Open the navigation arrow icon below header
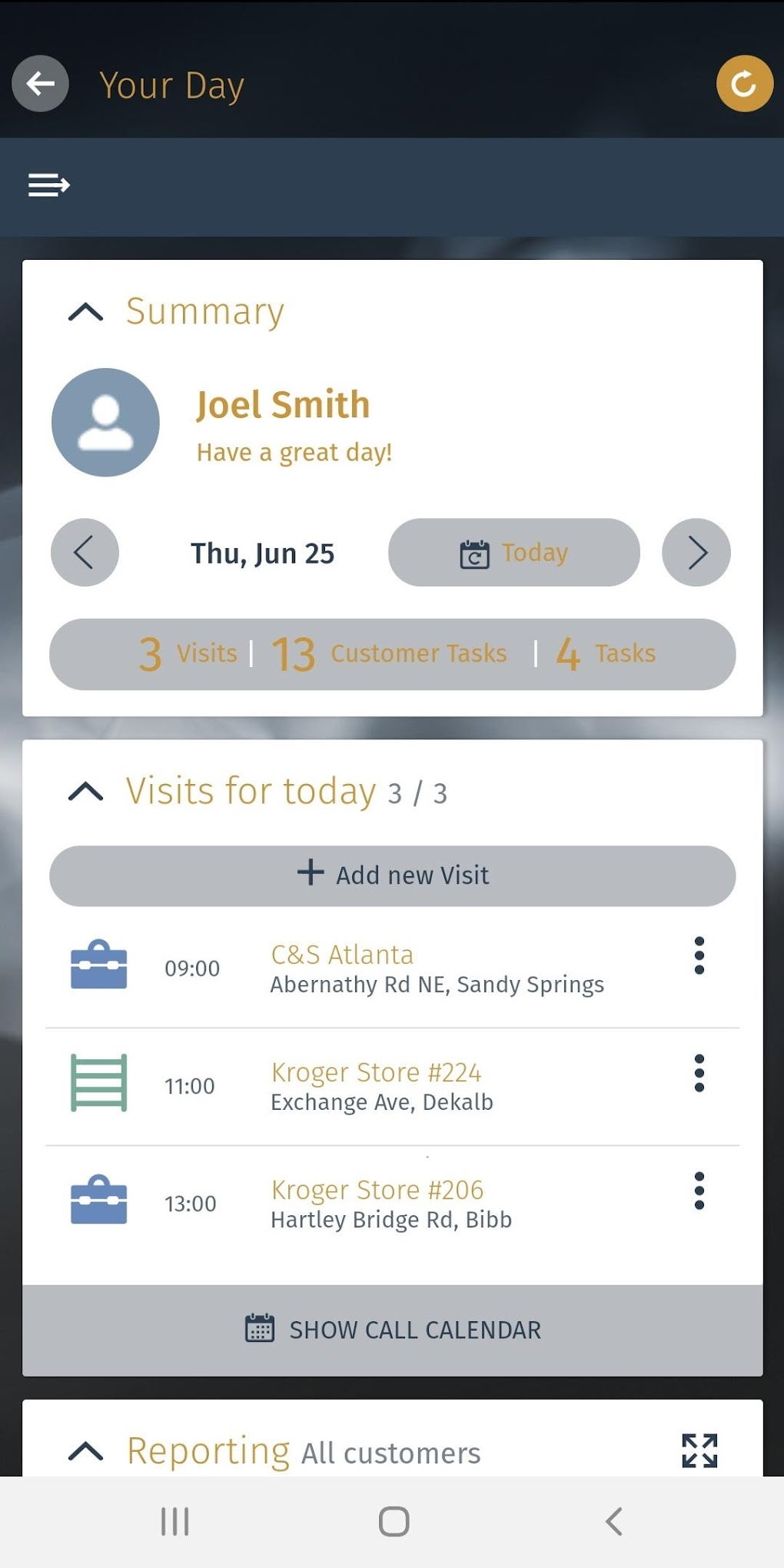The width and height of the screenshot is (784, 1568). pyautogui.click(x=49, y=184)
